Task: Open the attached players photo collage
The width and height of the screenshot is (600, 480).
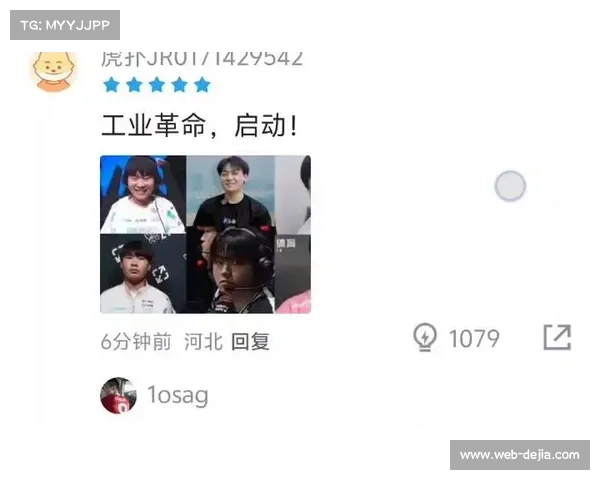Action: pyautogui.click(x=205, y=234)
